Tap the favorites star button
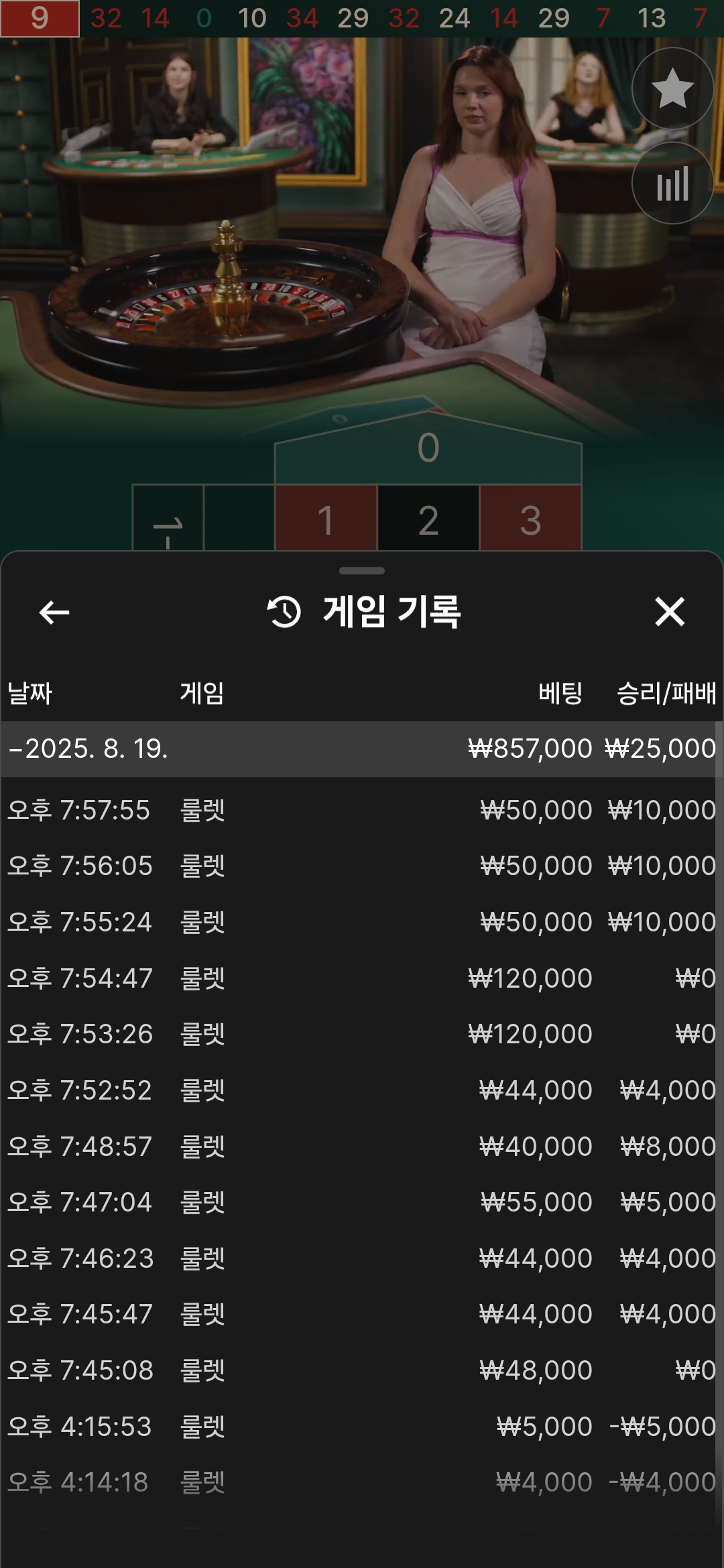Screen dimensions: 724x1568 pyautogui.click(x=672, y=88)
